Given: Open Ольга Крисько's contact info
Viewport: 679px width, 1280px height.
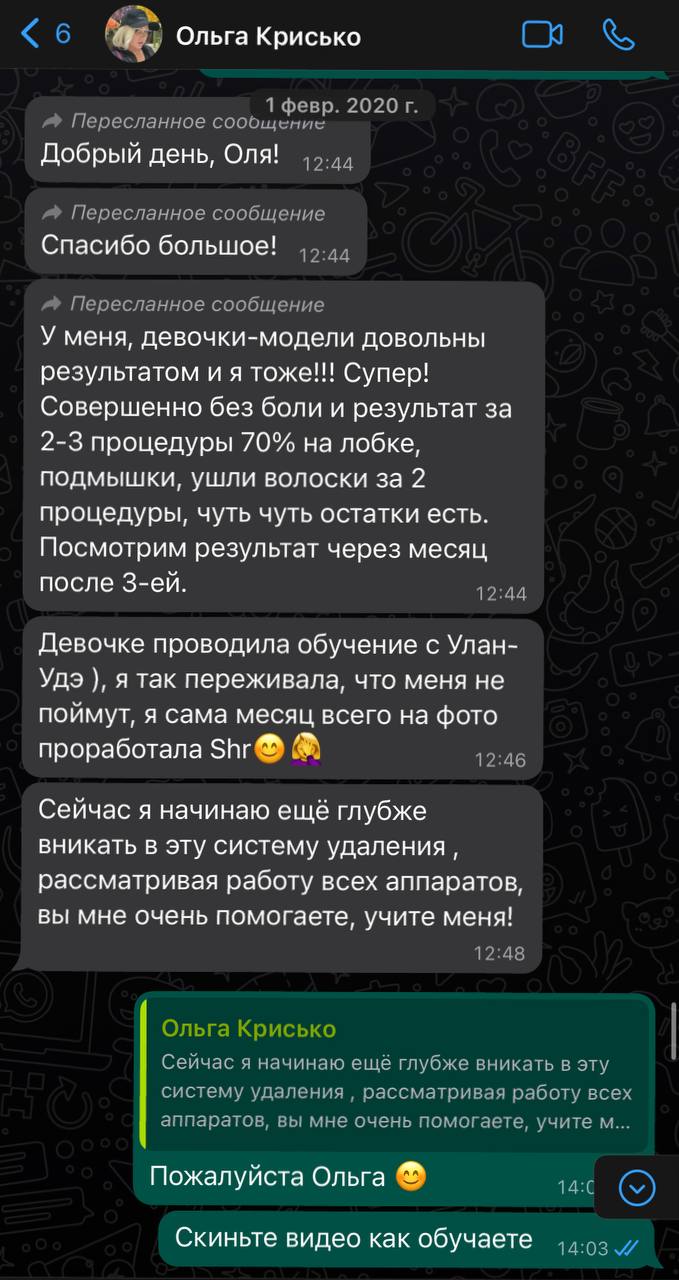Looking at the screenshot, I should [268, 36].
